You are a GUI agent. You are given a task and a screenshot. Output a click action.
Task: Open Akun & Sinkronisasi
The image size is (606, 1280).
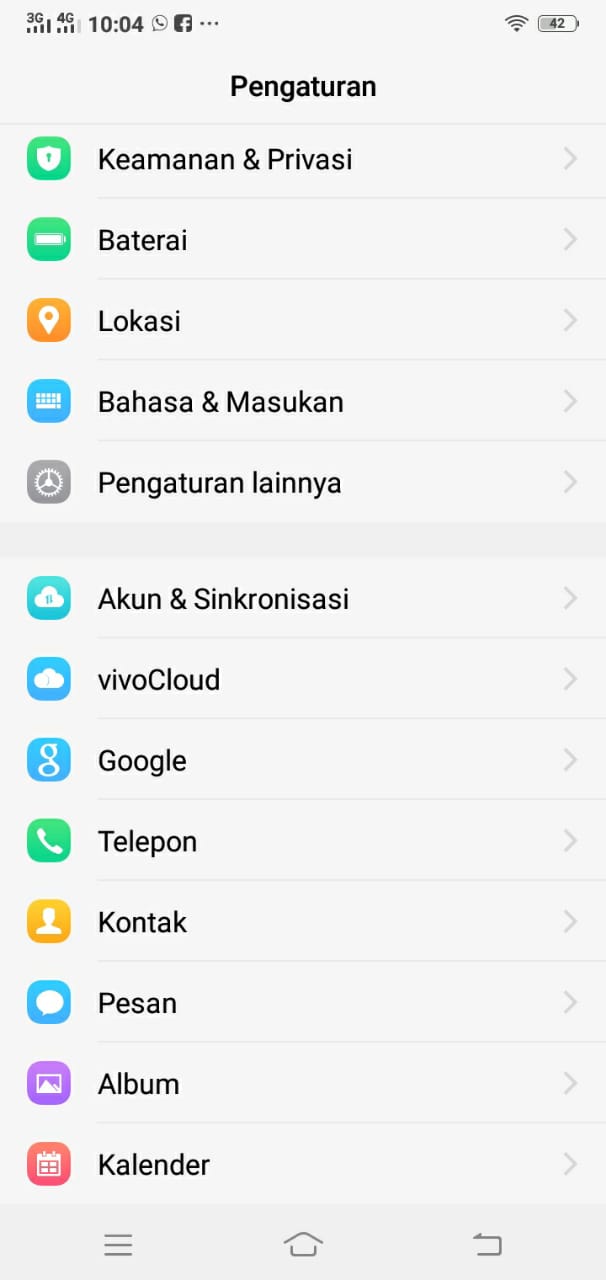[303, 599]
